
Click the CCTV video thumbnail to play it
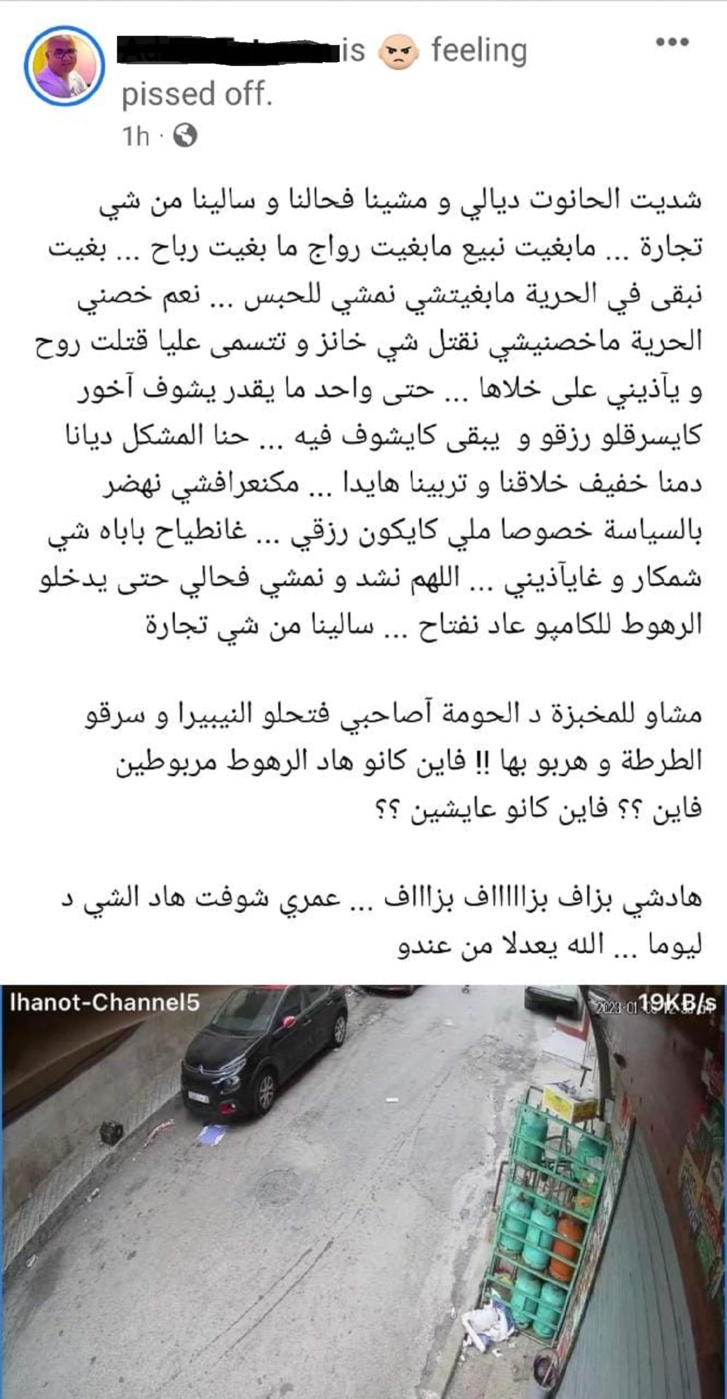click(363, 1180)
